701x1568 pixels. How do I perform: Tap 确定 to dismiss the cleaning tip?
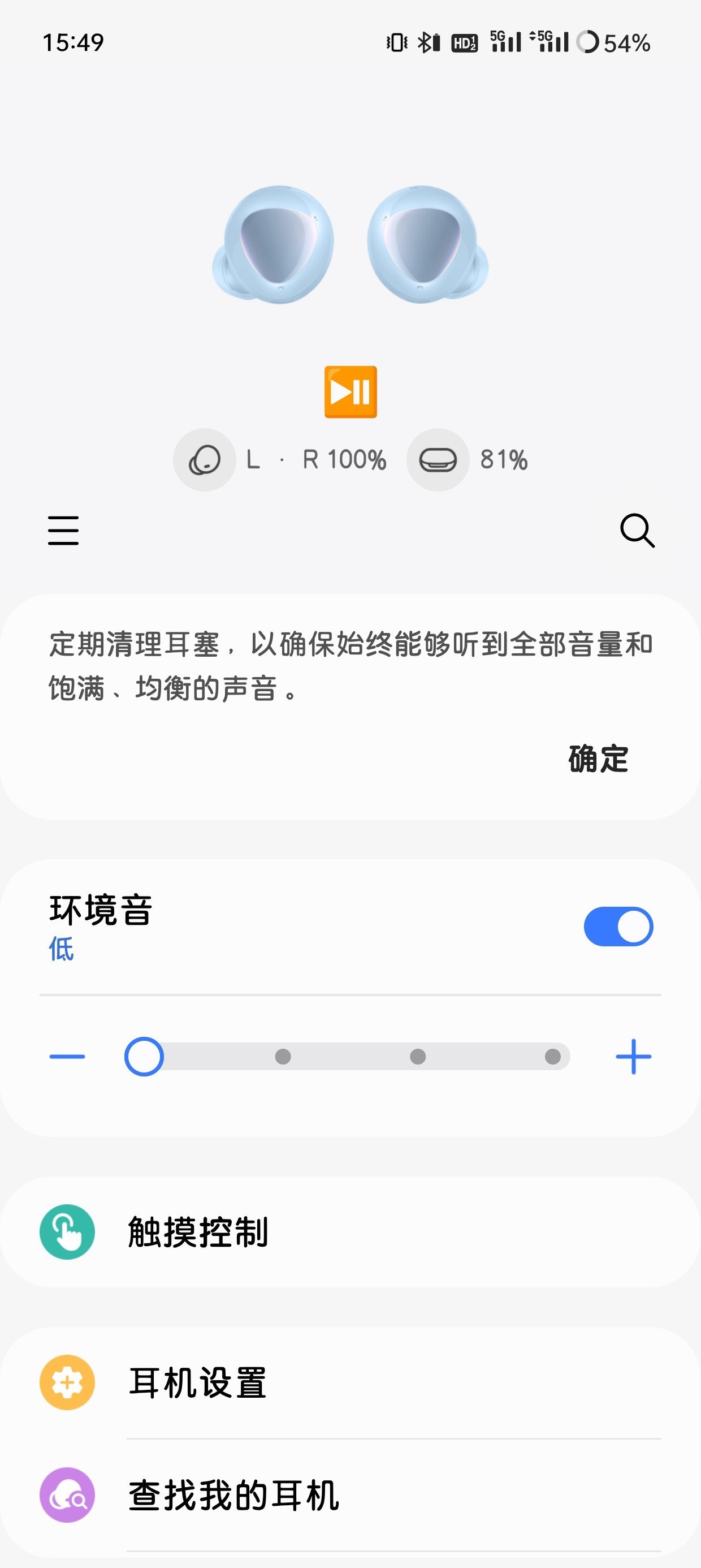tap(598, 759)
